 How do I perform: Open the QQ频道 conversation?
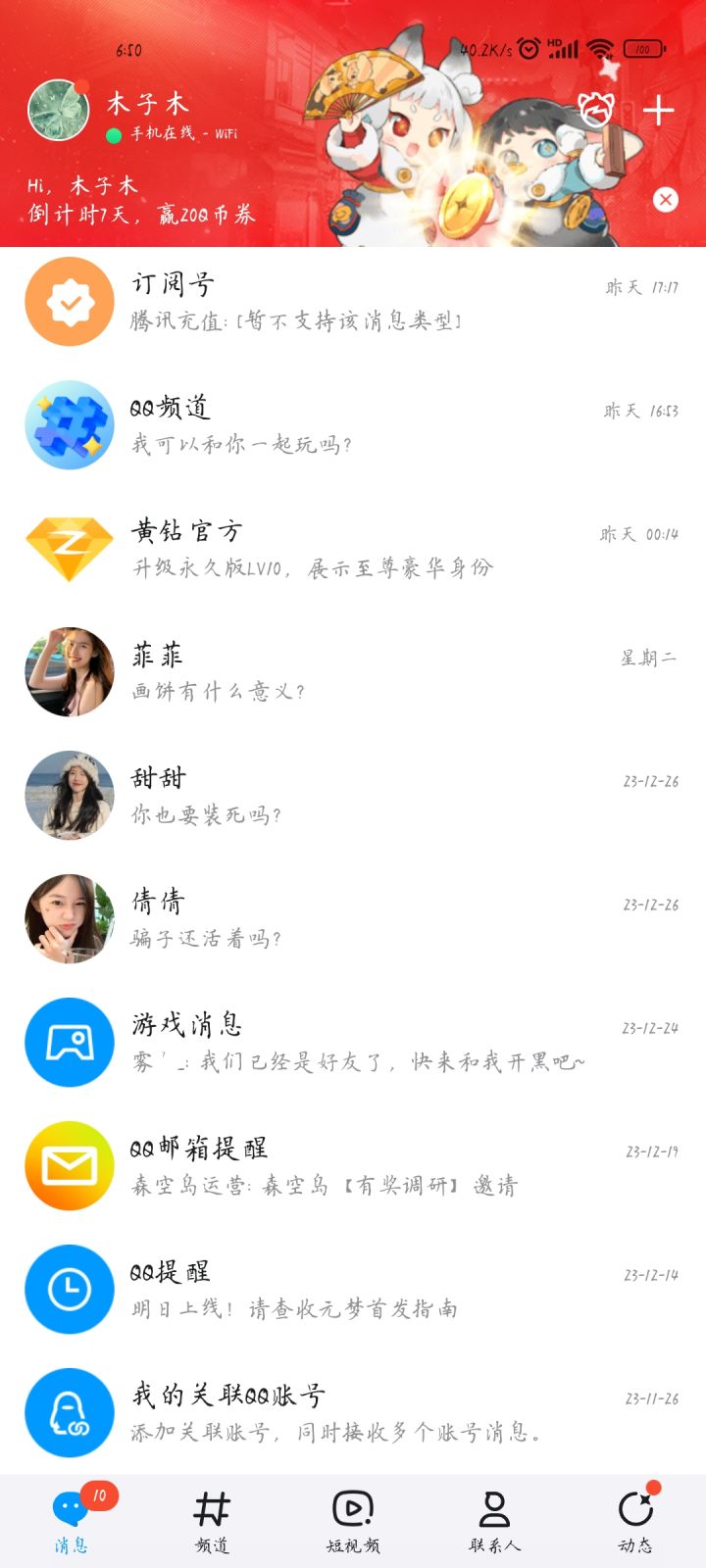point(353,425)
